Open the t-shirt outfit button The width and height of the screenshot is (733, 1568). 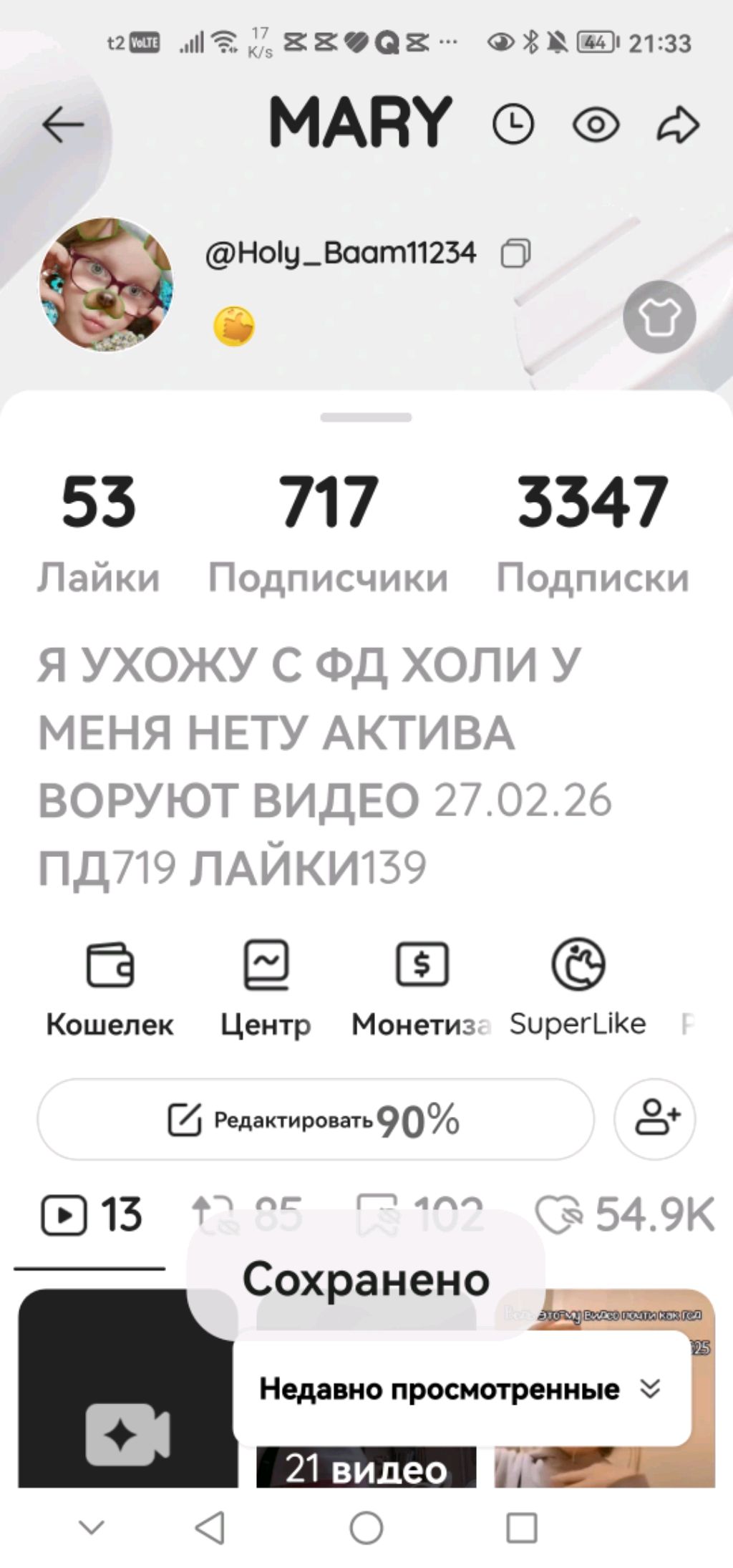tap(659, 317)
